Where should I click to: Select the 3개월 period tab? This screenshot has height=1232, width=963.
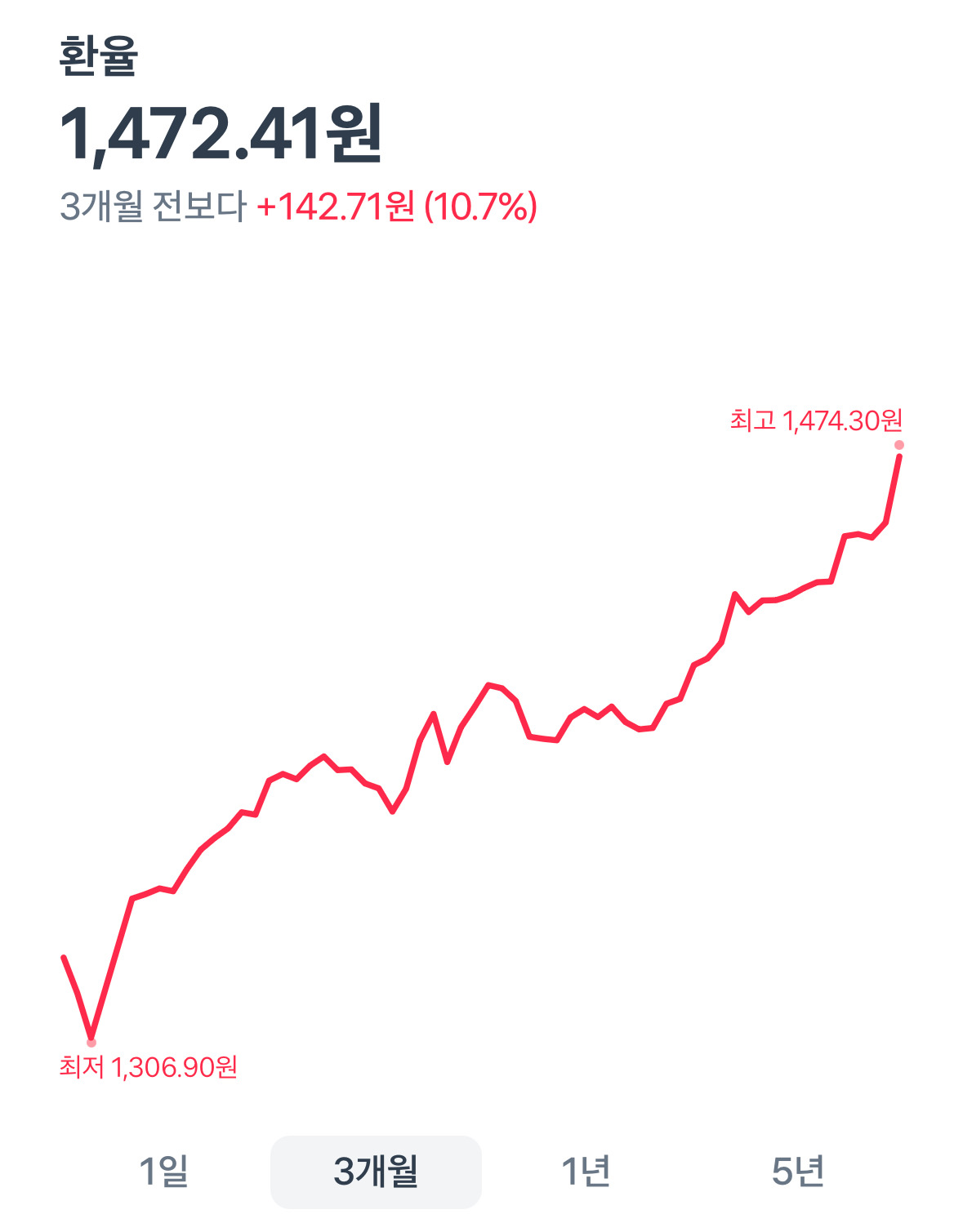(376, 1172)
